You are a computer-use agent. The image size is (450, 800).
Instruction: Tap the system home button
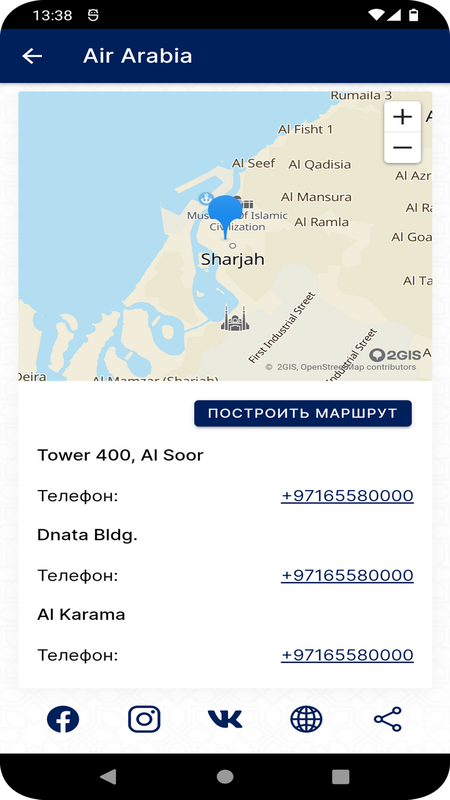[x=225, y=777]
